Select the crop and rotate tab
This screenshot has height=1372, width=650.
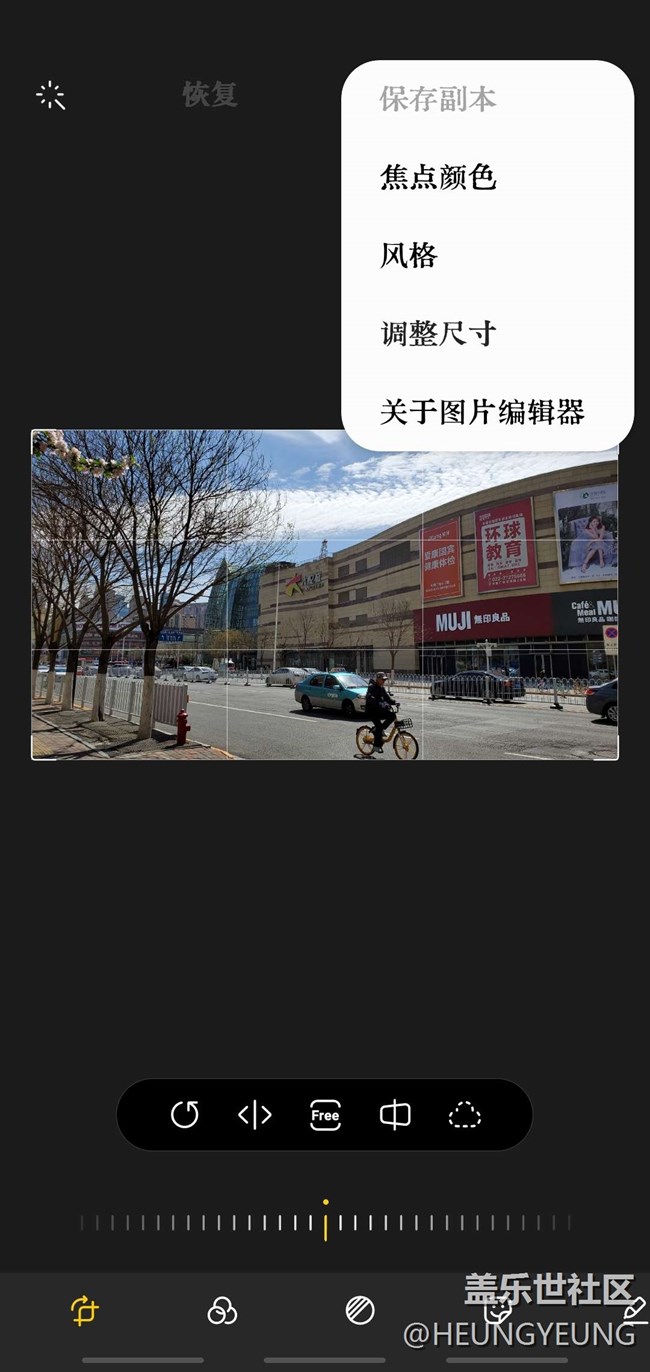click(85, 1310)
